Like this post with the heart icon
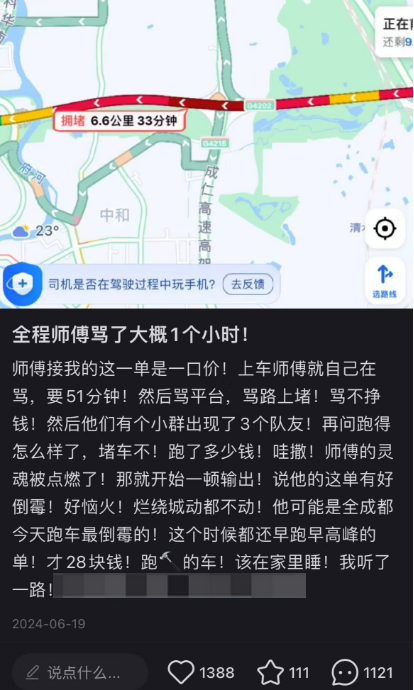Screen dimensions: 414x690 [181, 672]
